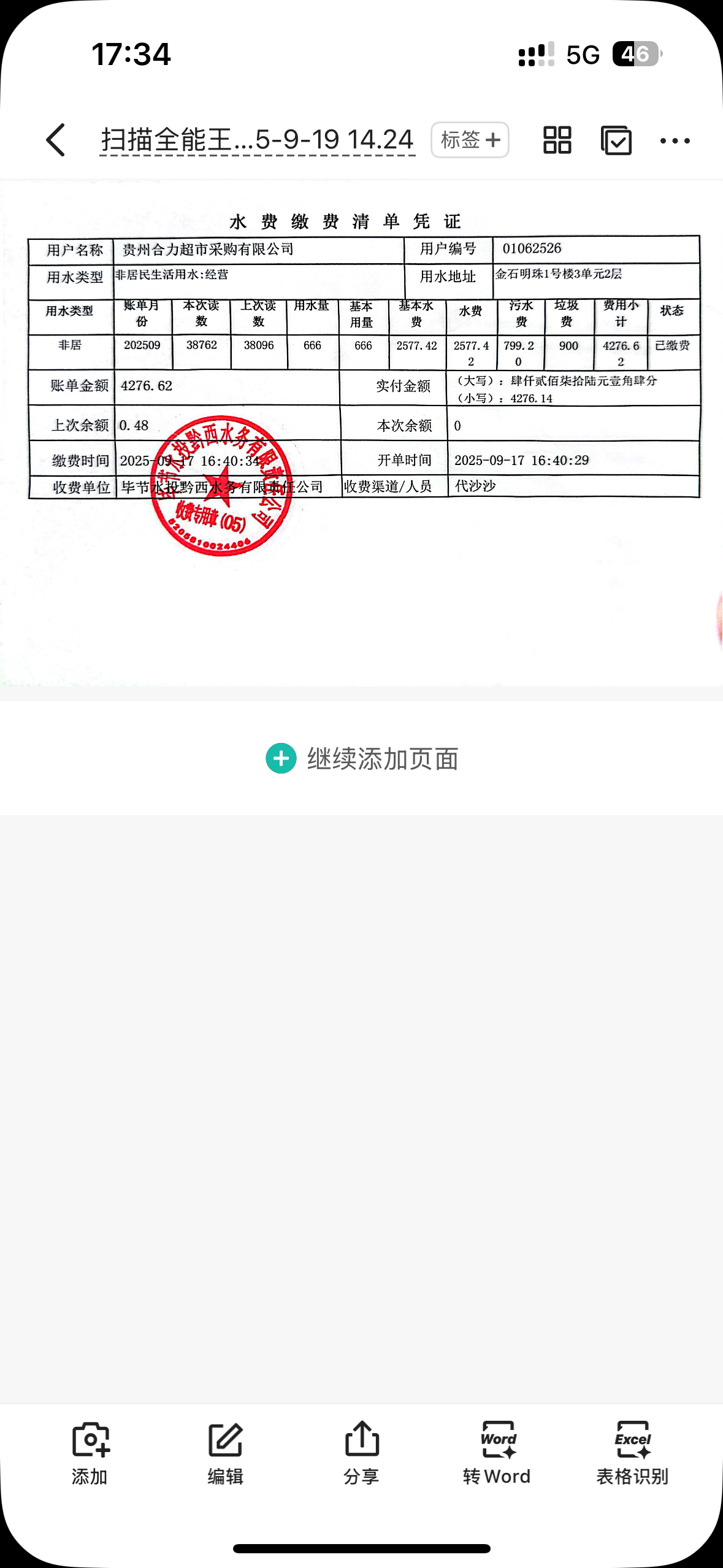Screen dimensions: 723x1568
Task: Open the scanned water bill page
Action: 362,429
